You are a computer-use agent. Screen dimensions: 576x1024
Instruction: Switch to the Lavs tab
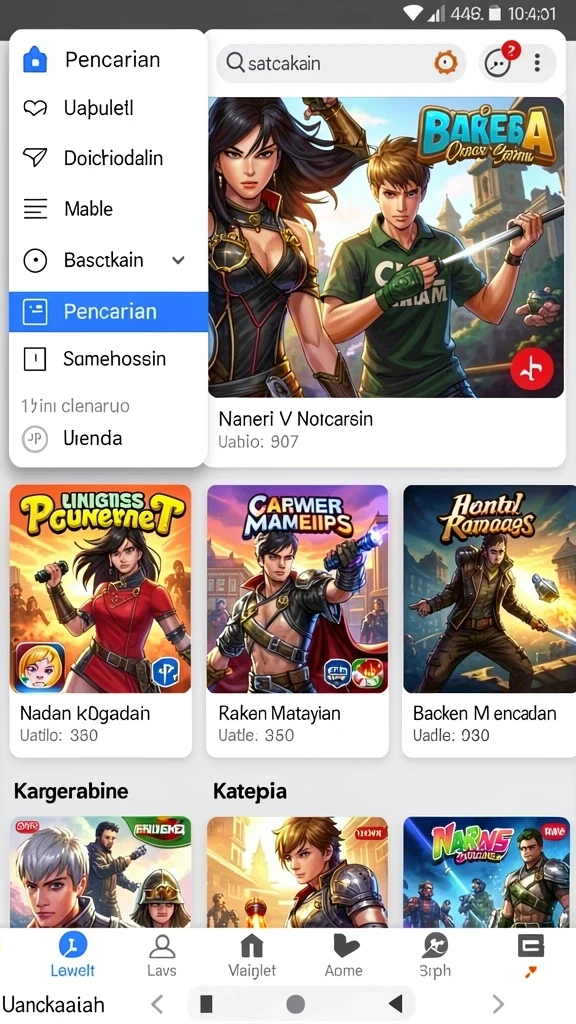click(161, 955)
